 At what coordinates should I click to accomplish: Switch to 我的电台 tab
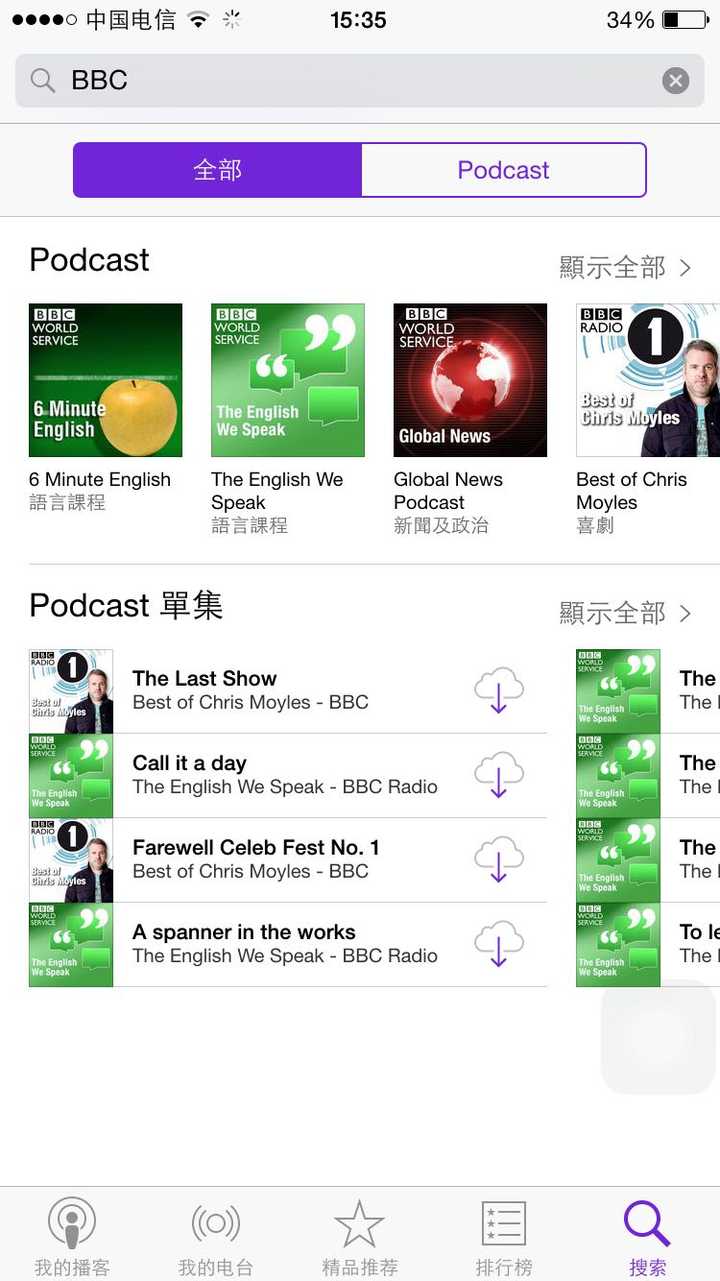click(x=216, y=1237)
